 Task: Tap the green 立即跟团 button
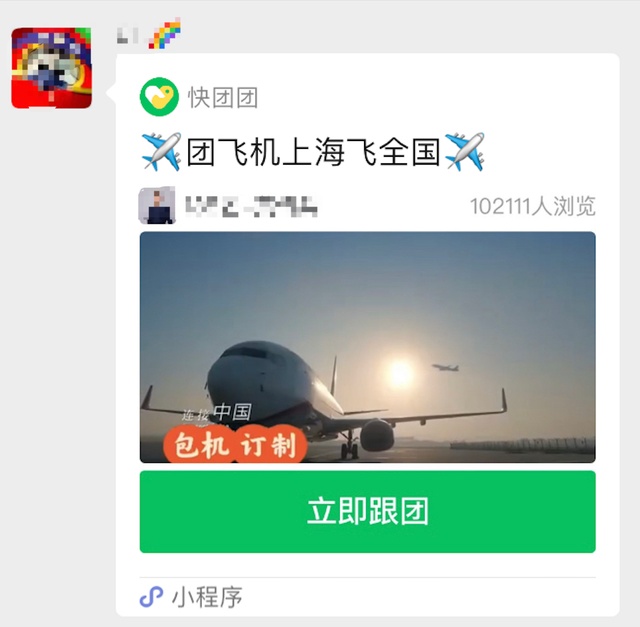click(x=367, y=511)
